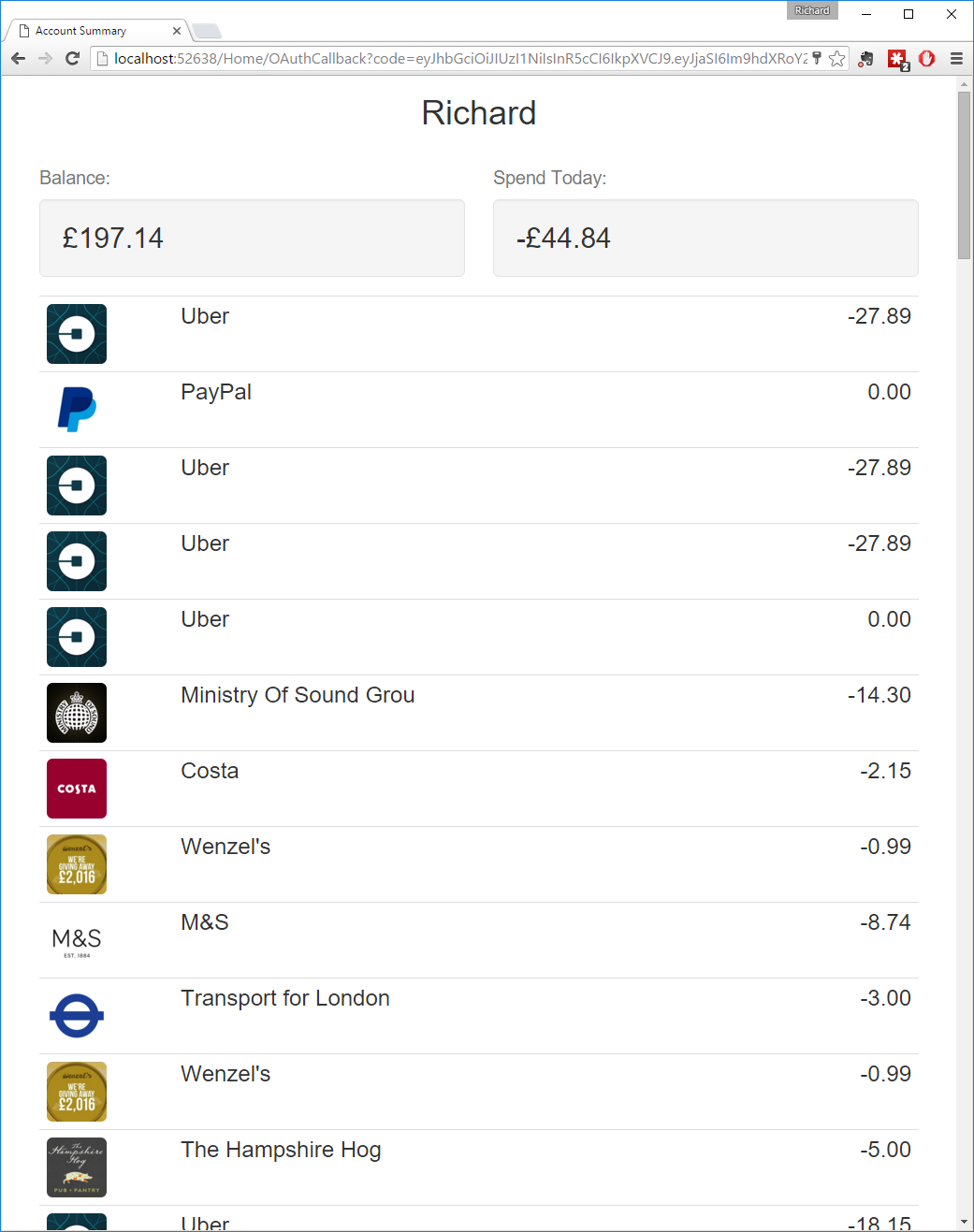This screenshot has height=1232, width=974.
Task: Focus the localhost address bar
Action: (458, 58)
